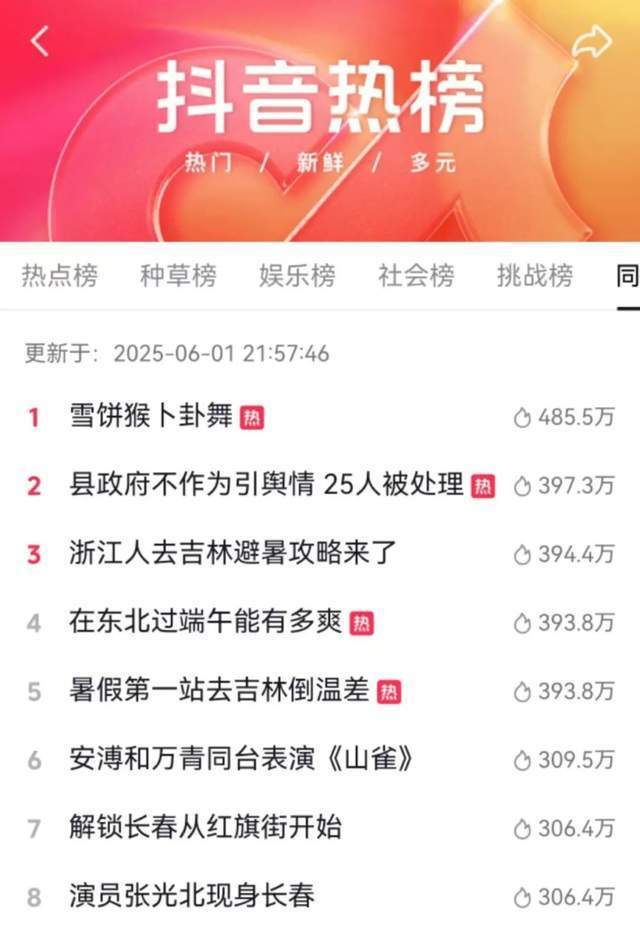640x925 pixels.
Task: Open 县政府不作为引舆情 25人被处理
Action: pos(266,485)
